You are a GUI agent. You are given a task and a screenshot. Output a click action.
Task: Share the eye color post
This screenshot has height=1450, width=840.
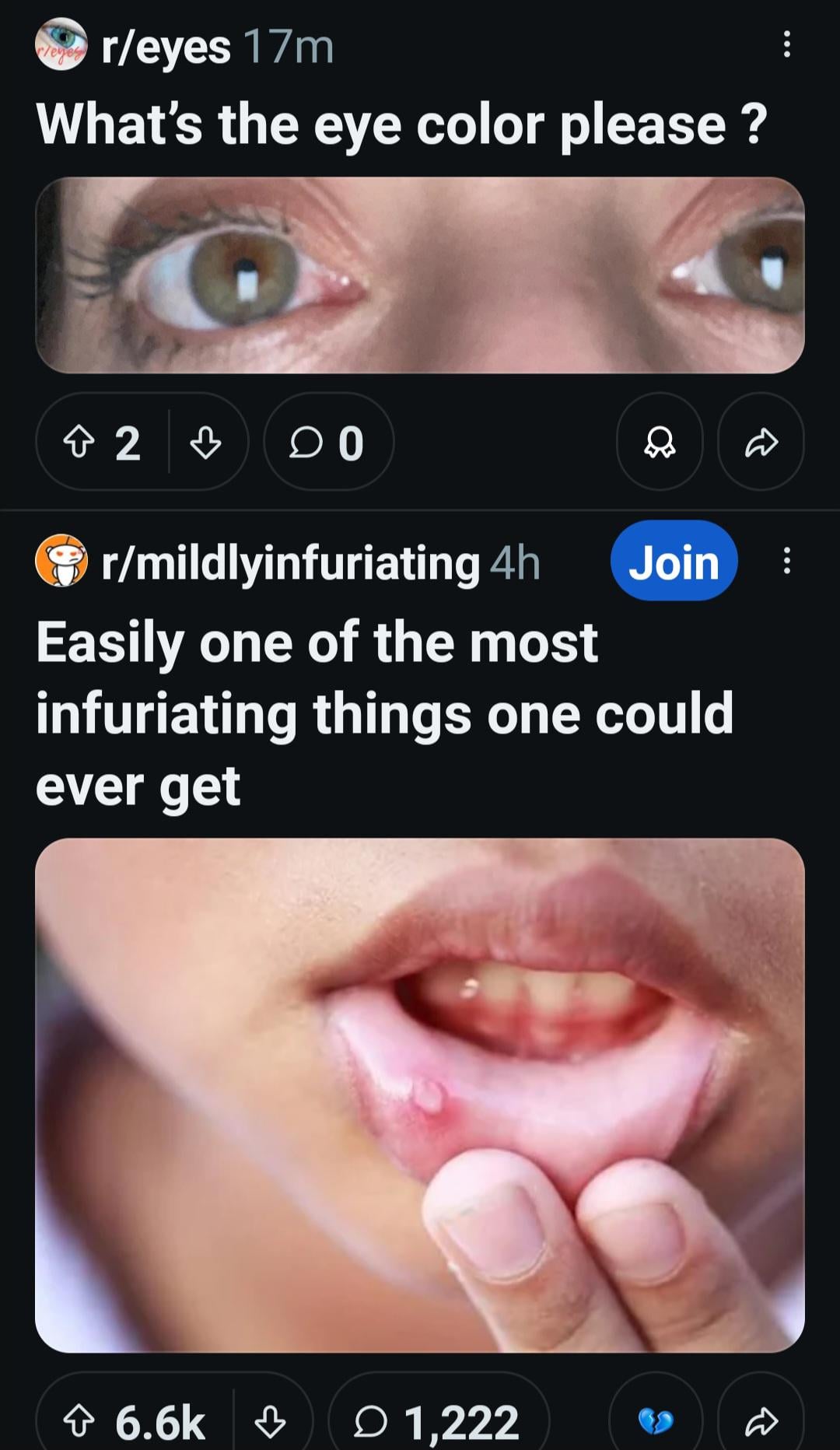click(761, 443)
